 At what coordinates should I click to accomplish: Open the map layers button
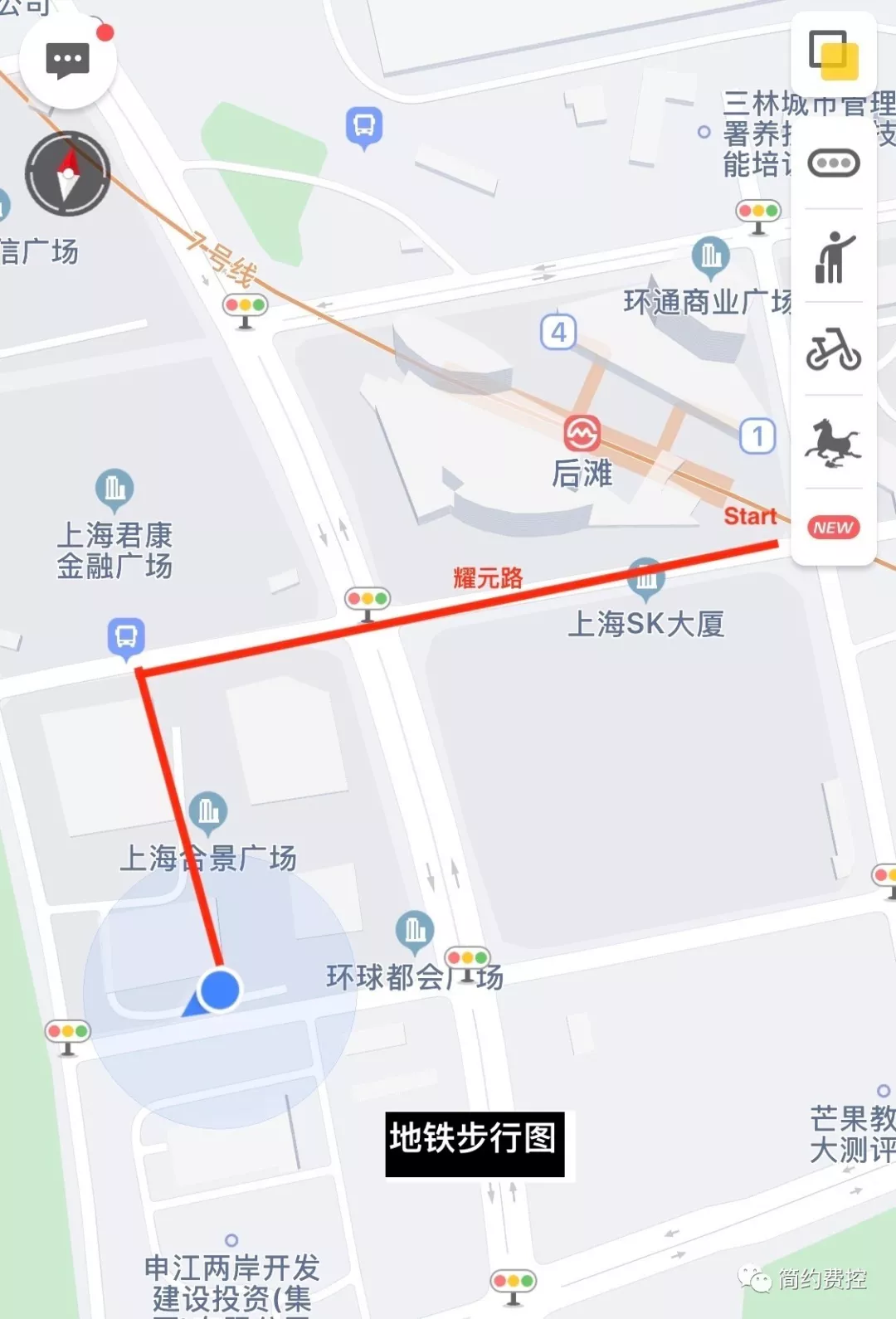coord(833,56)
